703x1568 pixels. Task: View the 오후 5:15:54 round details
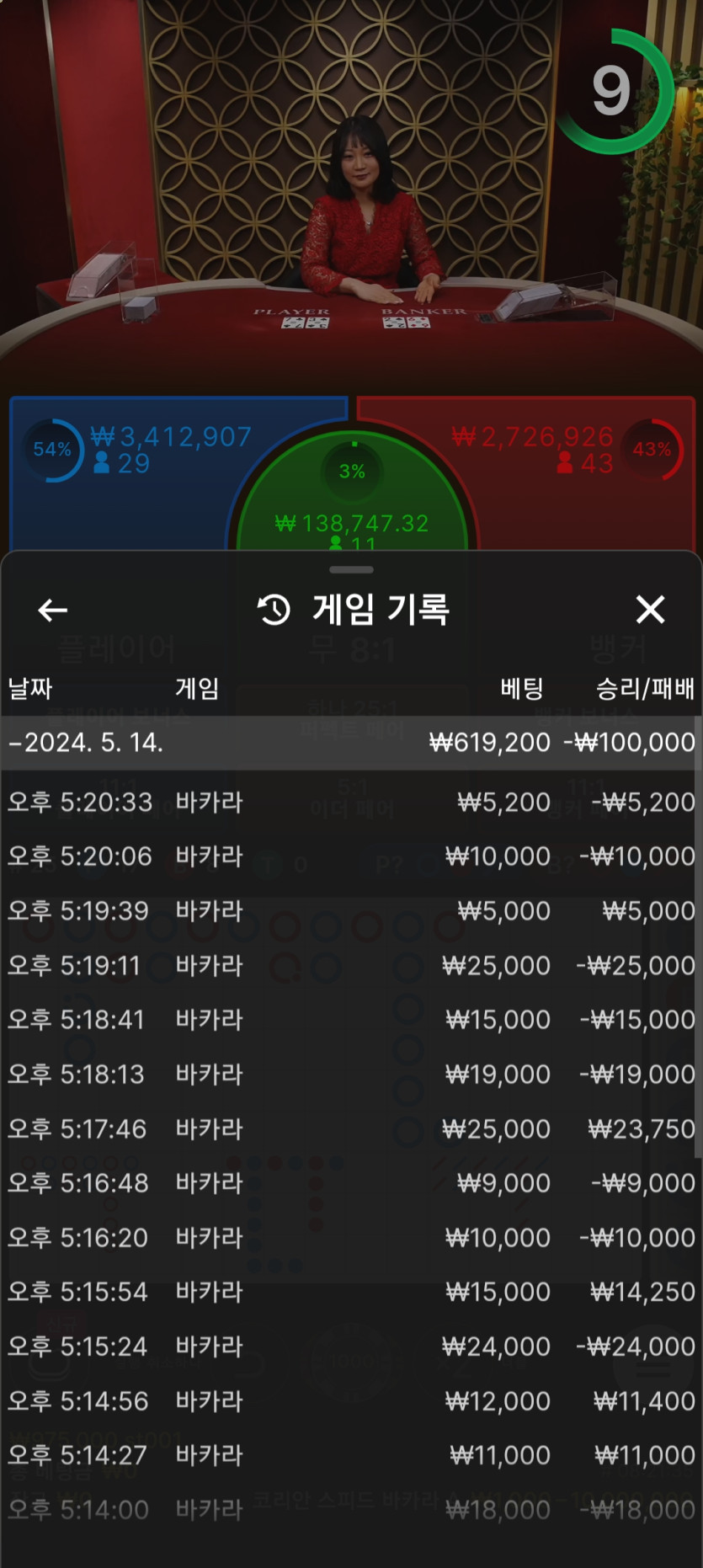coord(350,1292)
